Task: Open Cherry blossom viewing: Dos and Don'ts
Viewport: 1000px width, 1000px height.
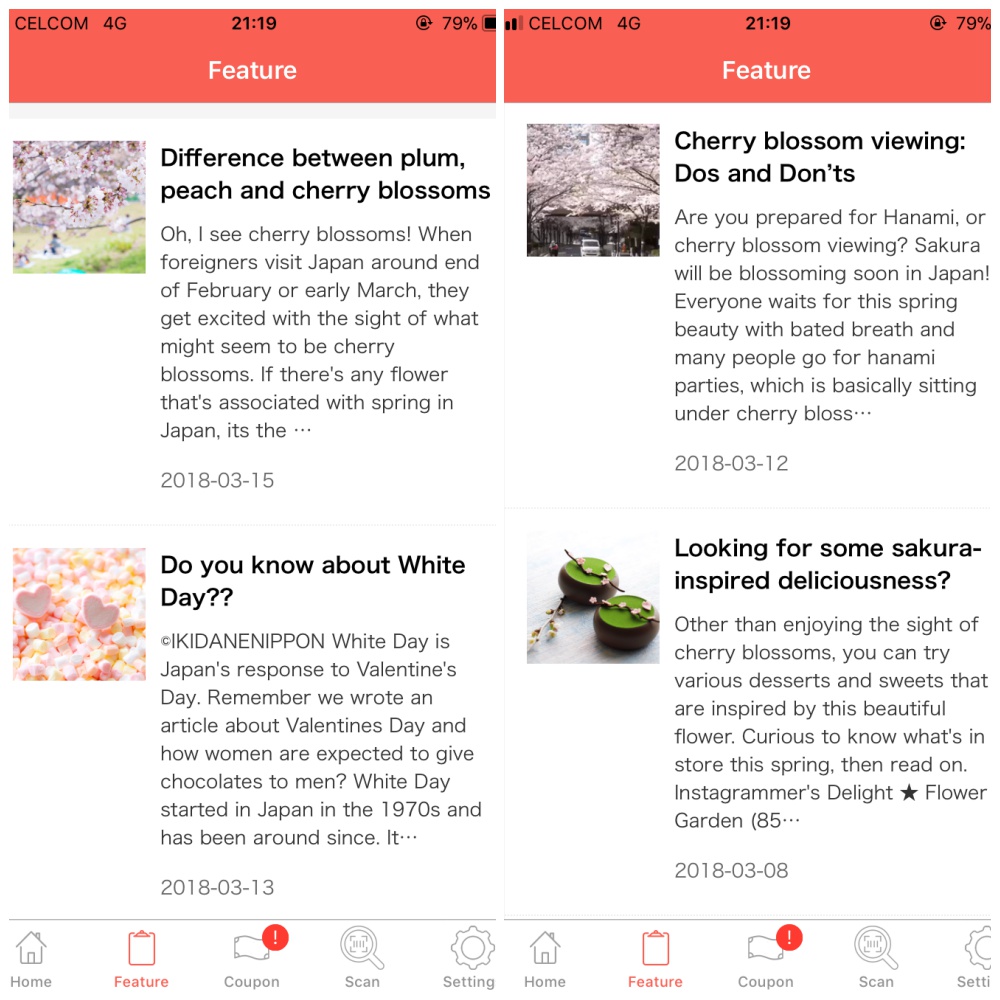Action: 820,157
